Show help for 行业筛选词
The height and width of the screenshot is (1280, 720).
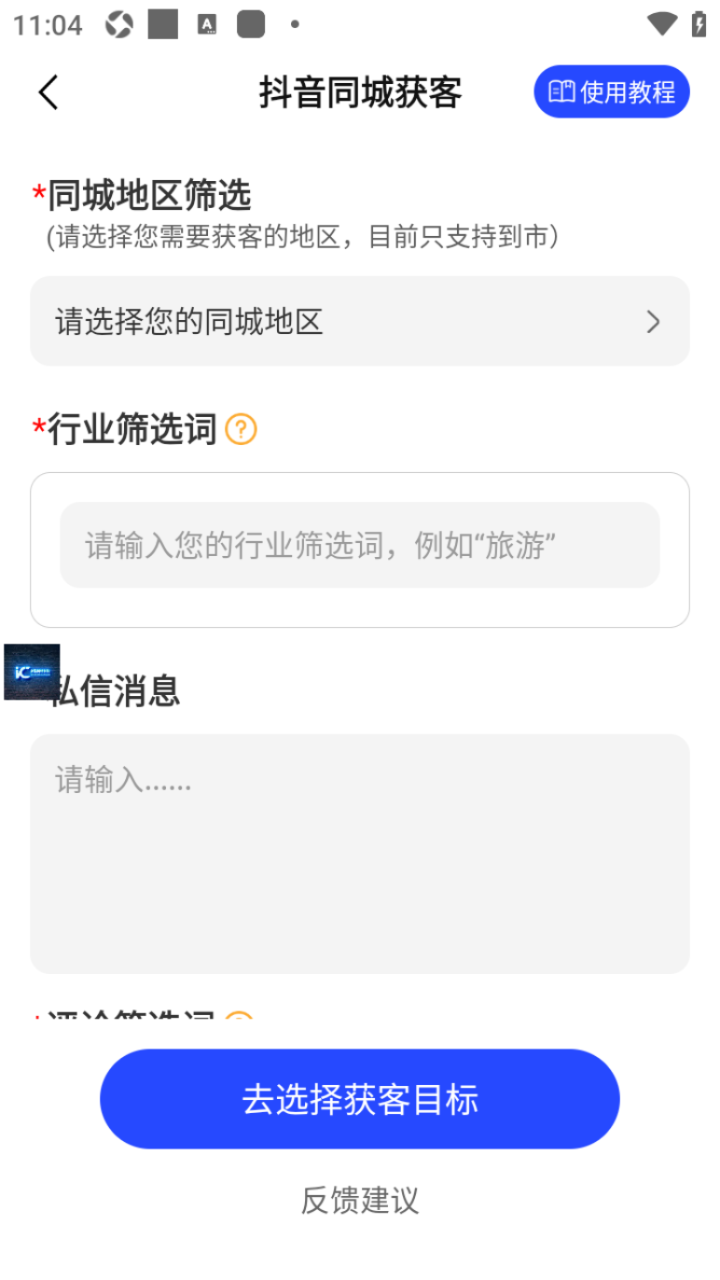pos(241,430)
